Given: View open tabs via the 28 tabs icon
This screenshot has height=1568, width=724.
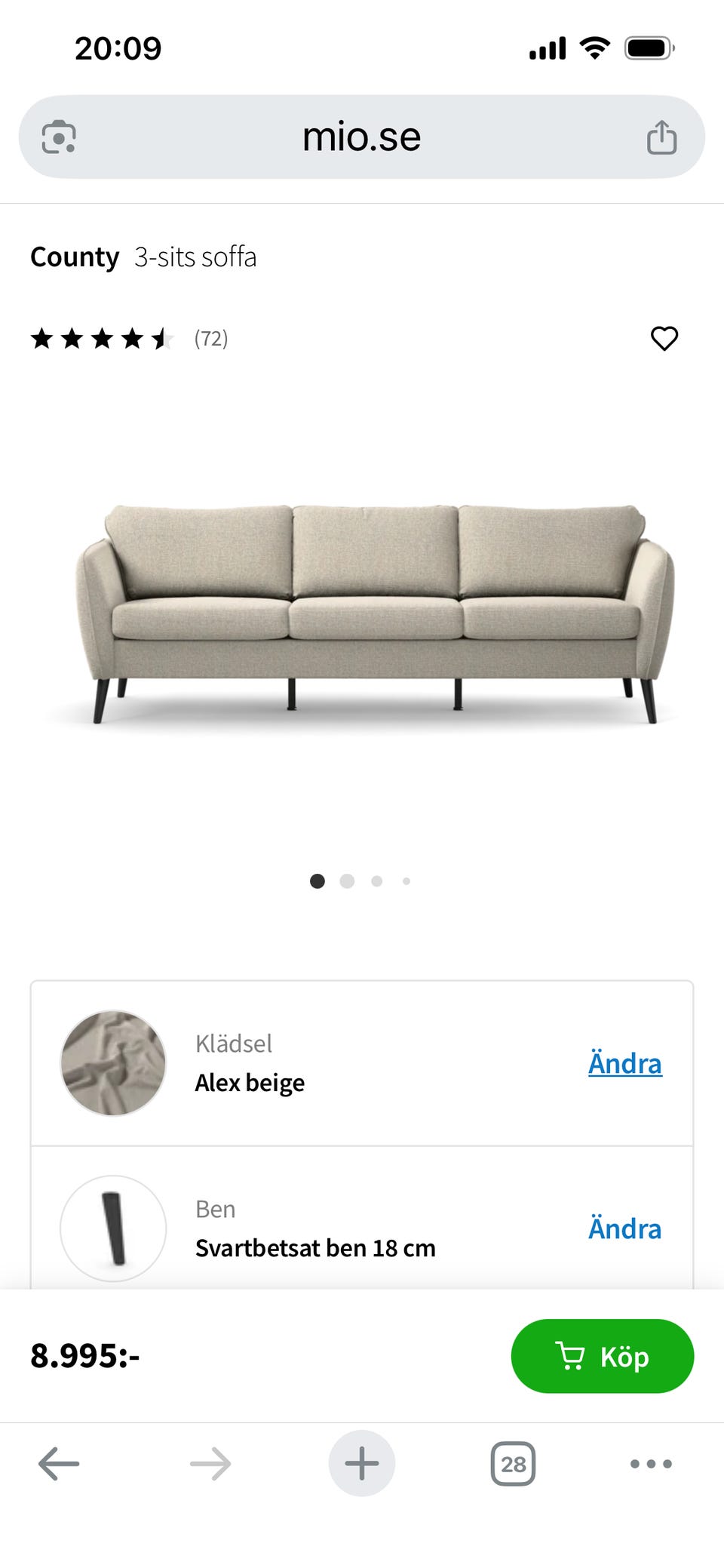Looking at the screenshot, I should [512, 1462].
